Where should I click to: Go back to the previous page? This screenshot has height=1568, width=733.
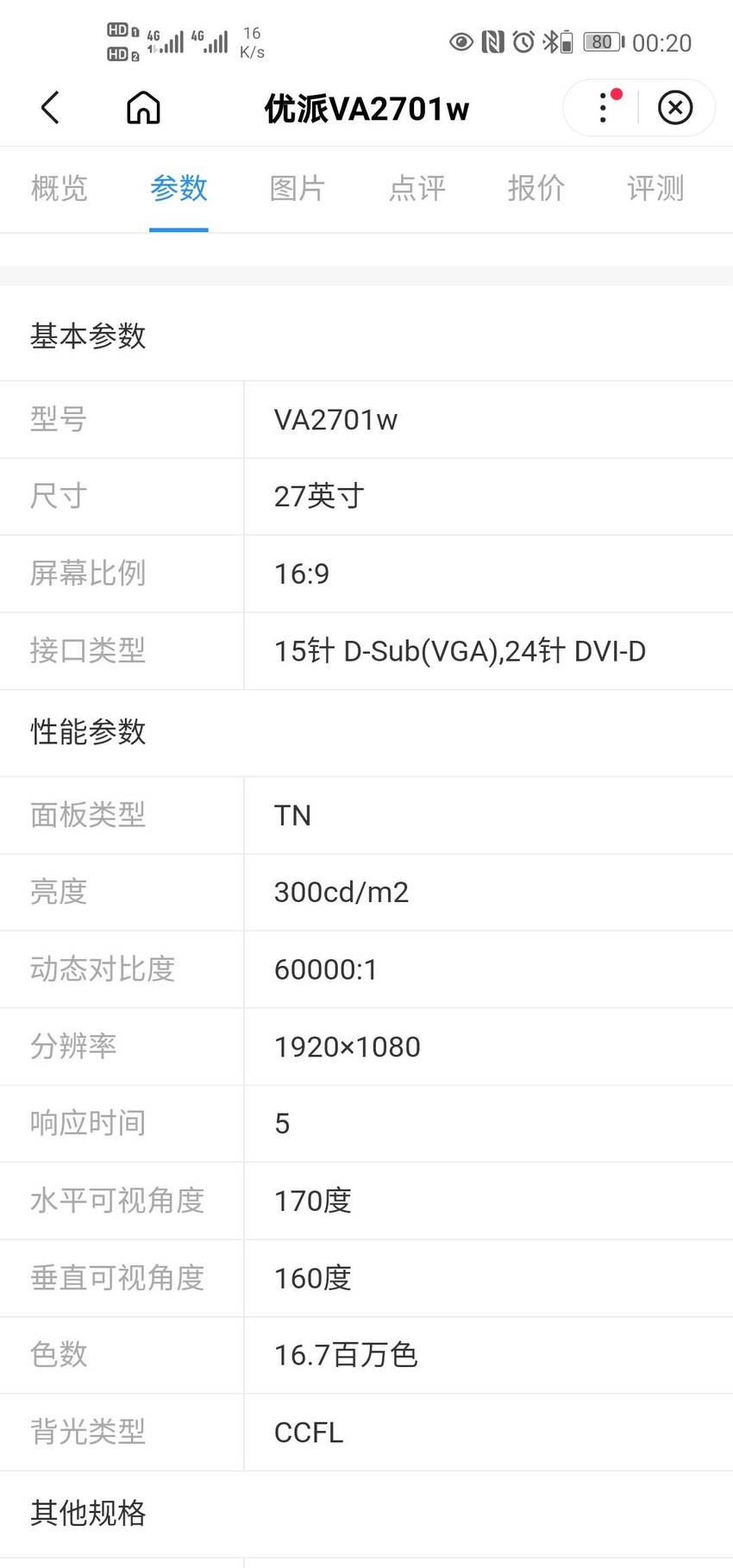50,108
